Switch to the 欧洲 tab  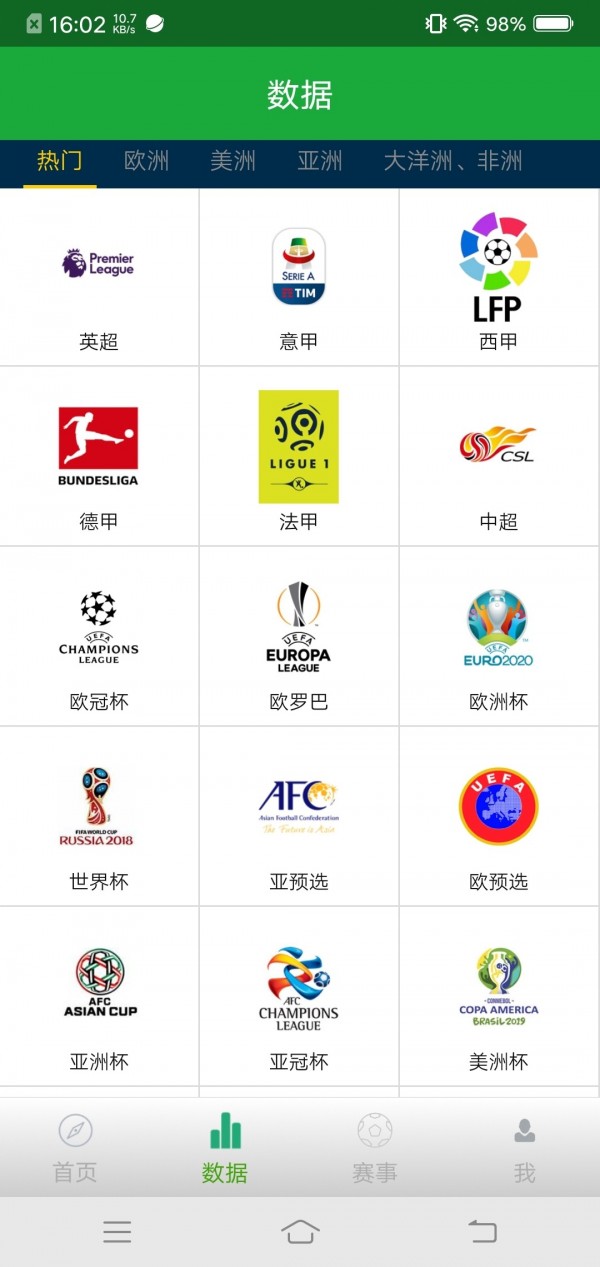(x=146, y=161)
